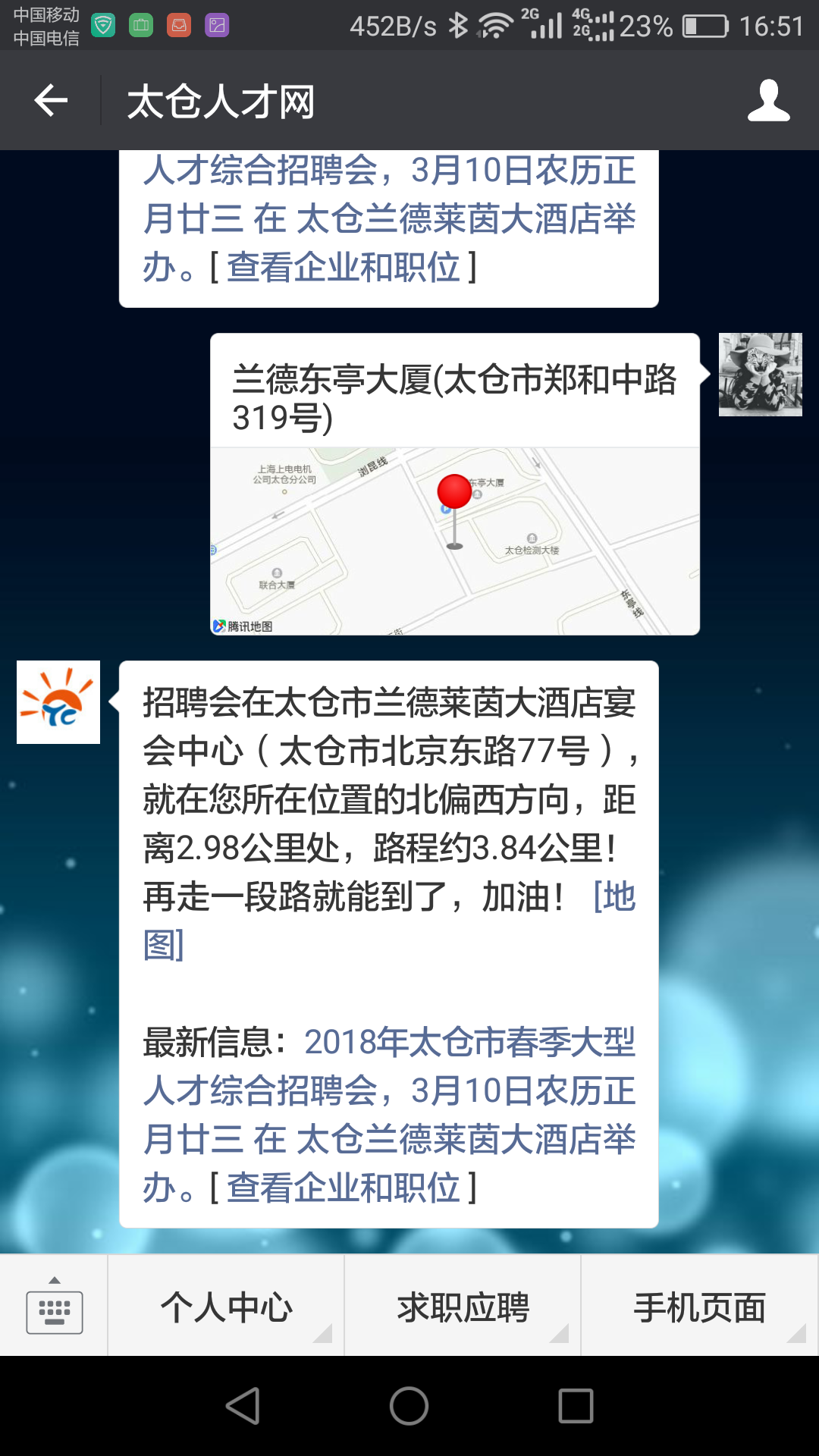Tap the system home button

409,1406
